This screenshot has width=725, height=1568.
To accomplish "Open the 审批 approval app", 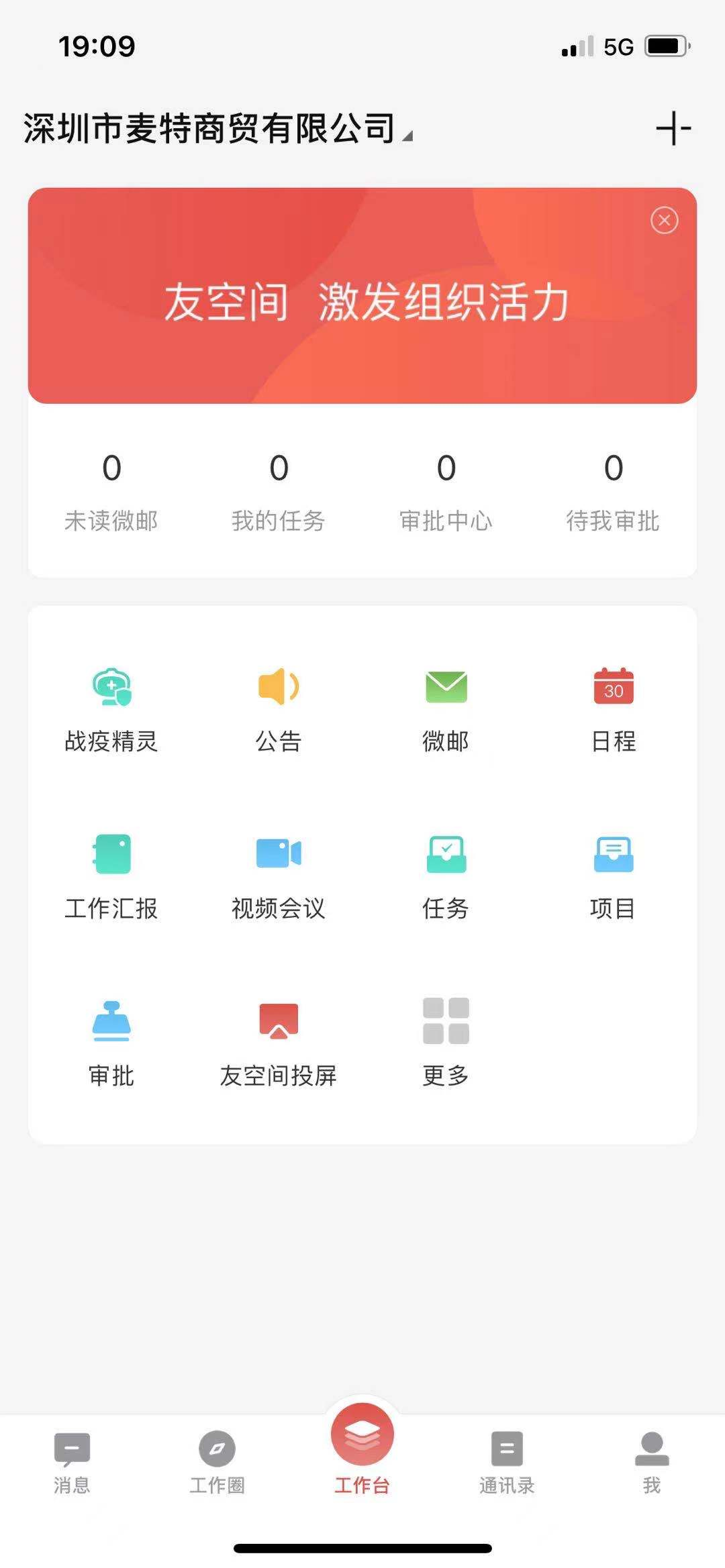I will (x=111, y=1044).
